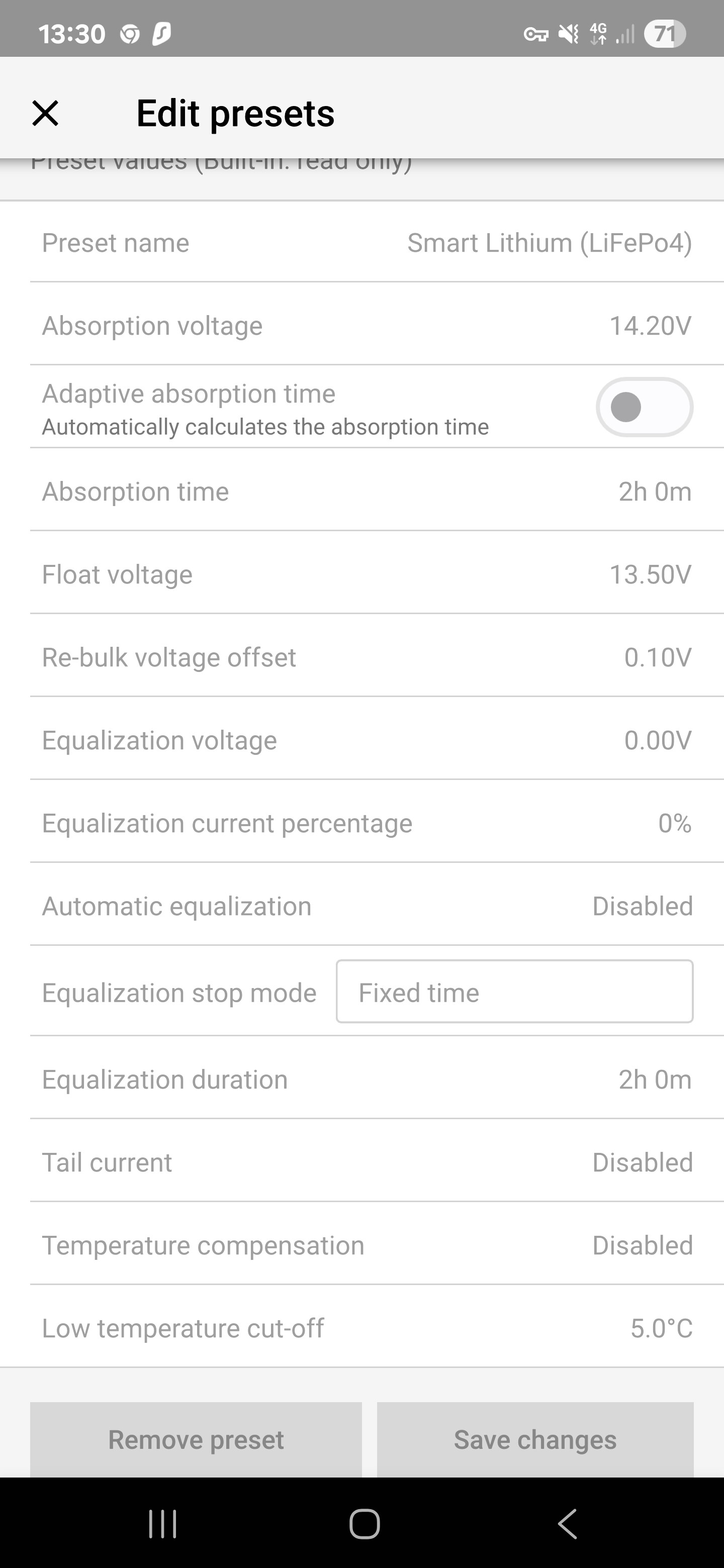Toggle the Adaptive absorption time switch
Screen dimensions: 724x1568
click(644, 407)
